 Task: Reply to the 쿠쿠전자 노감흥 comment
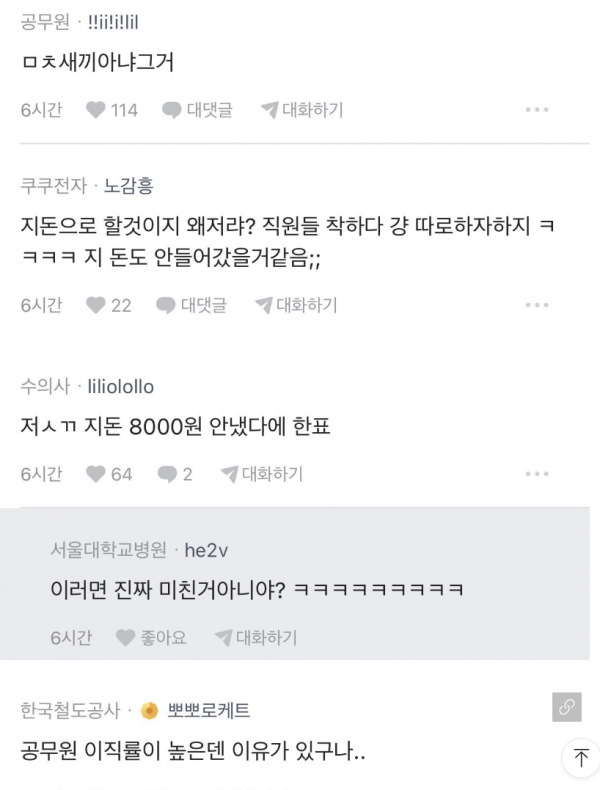(192, 305)
